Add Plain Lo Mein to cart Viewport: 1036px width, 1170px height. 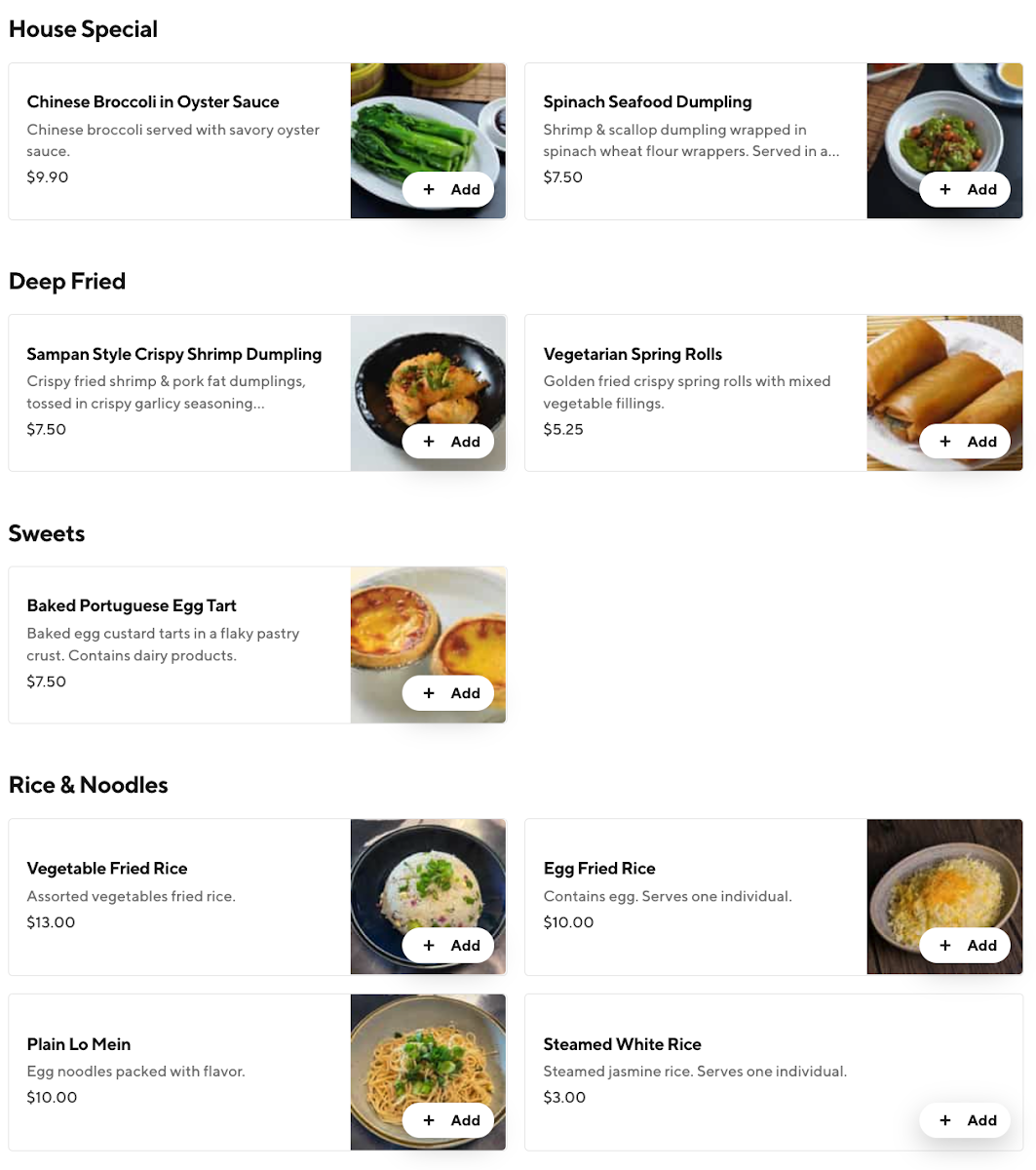(x=448, y=1120)
